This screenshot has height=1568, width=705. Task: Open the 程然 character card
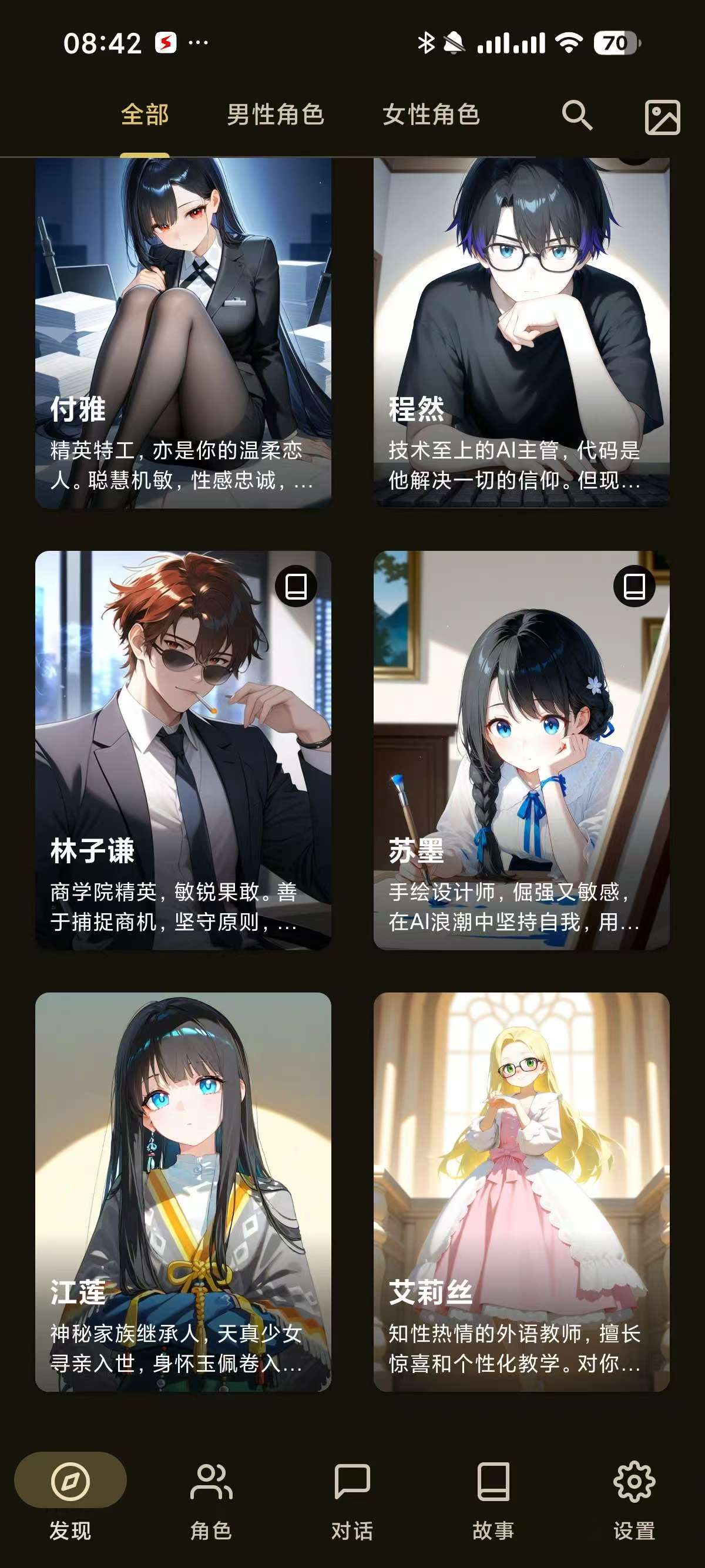click(521, 335)
